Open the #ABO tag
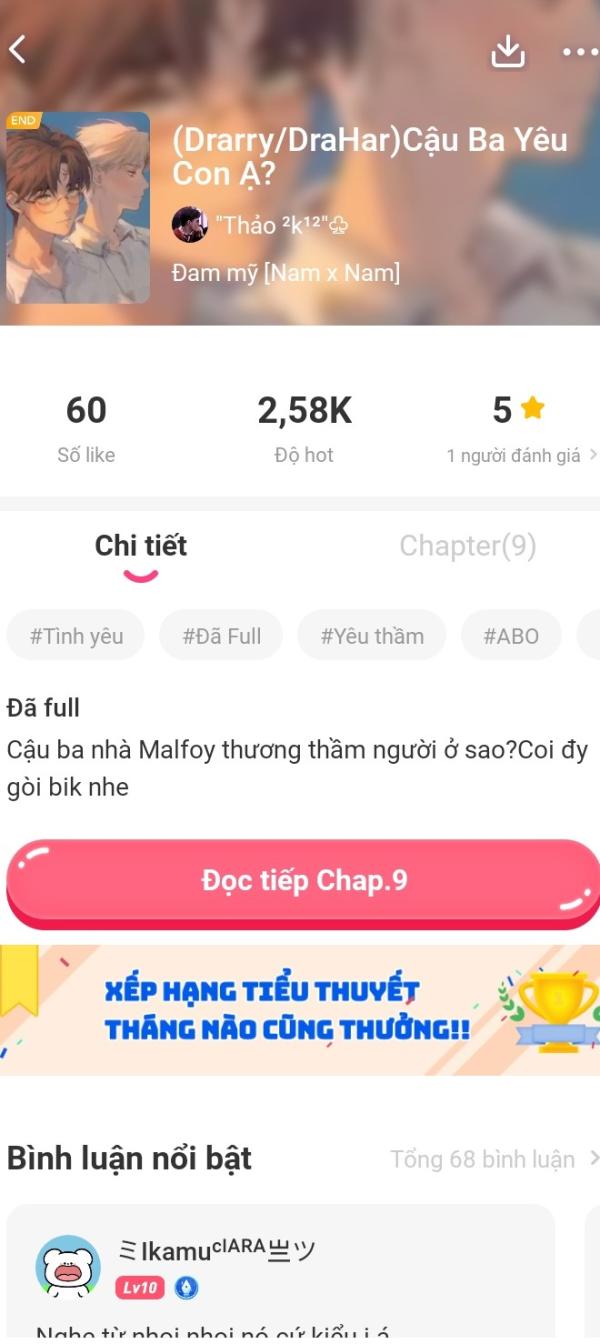 tap(511, 636)
